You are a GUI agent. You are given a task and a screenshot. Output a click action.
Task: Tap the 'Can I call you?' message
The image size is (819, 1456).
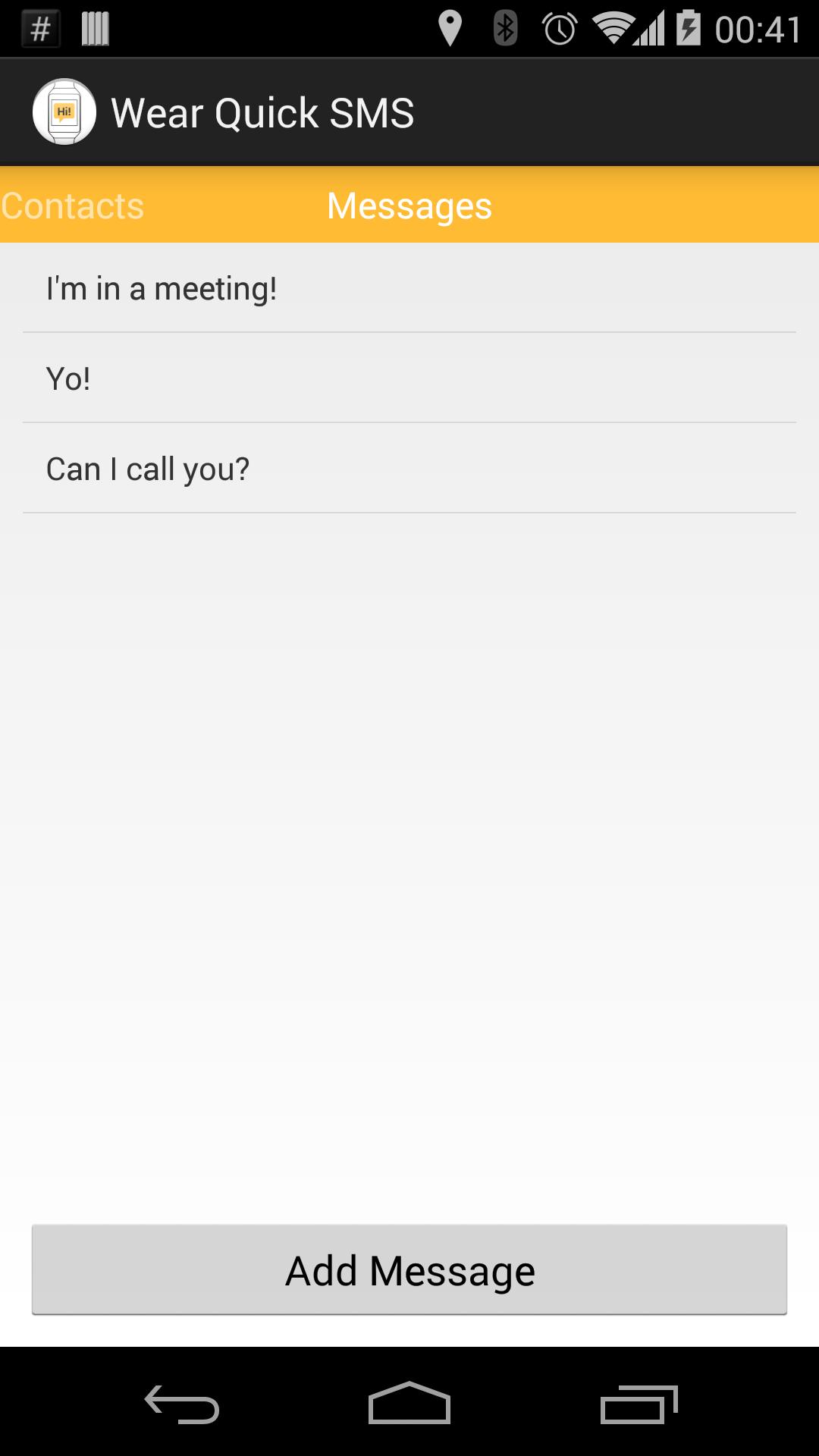(x=409, y=469)
